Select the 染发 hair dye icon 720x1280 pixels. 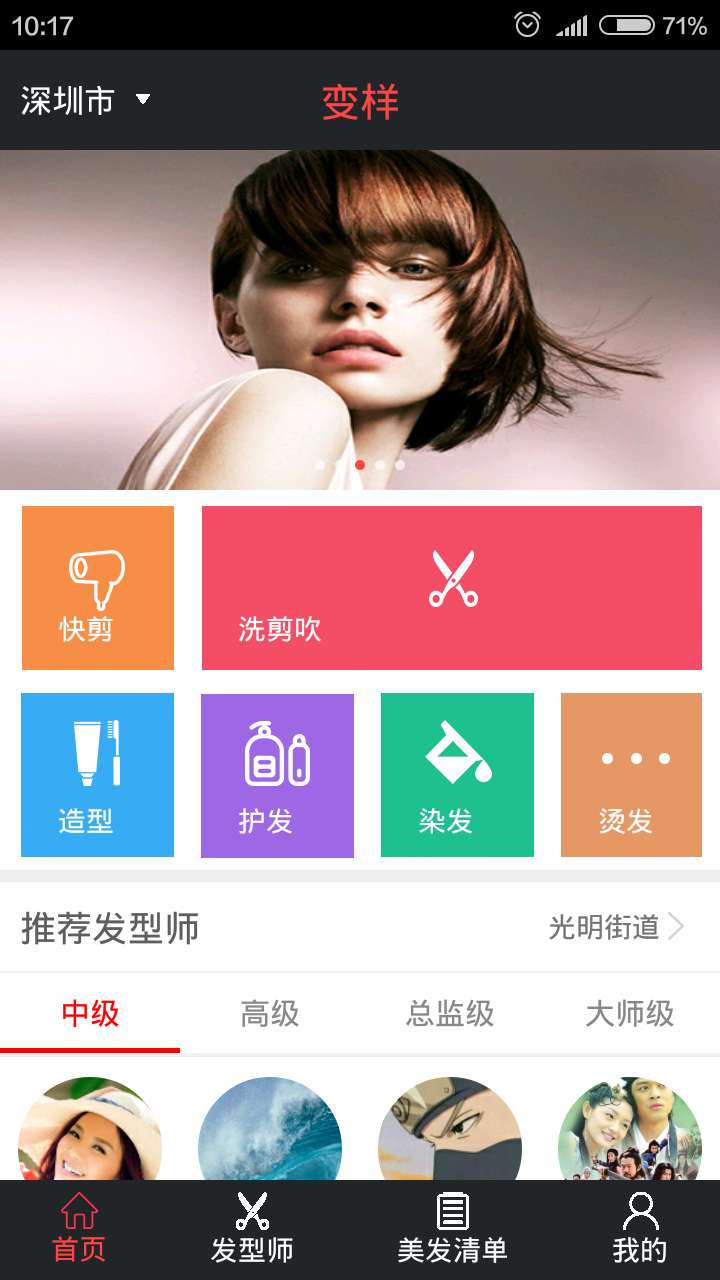pyautogui.click(x=457, y=775)
